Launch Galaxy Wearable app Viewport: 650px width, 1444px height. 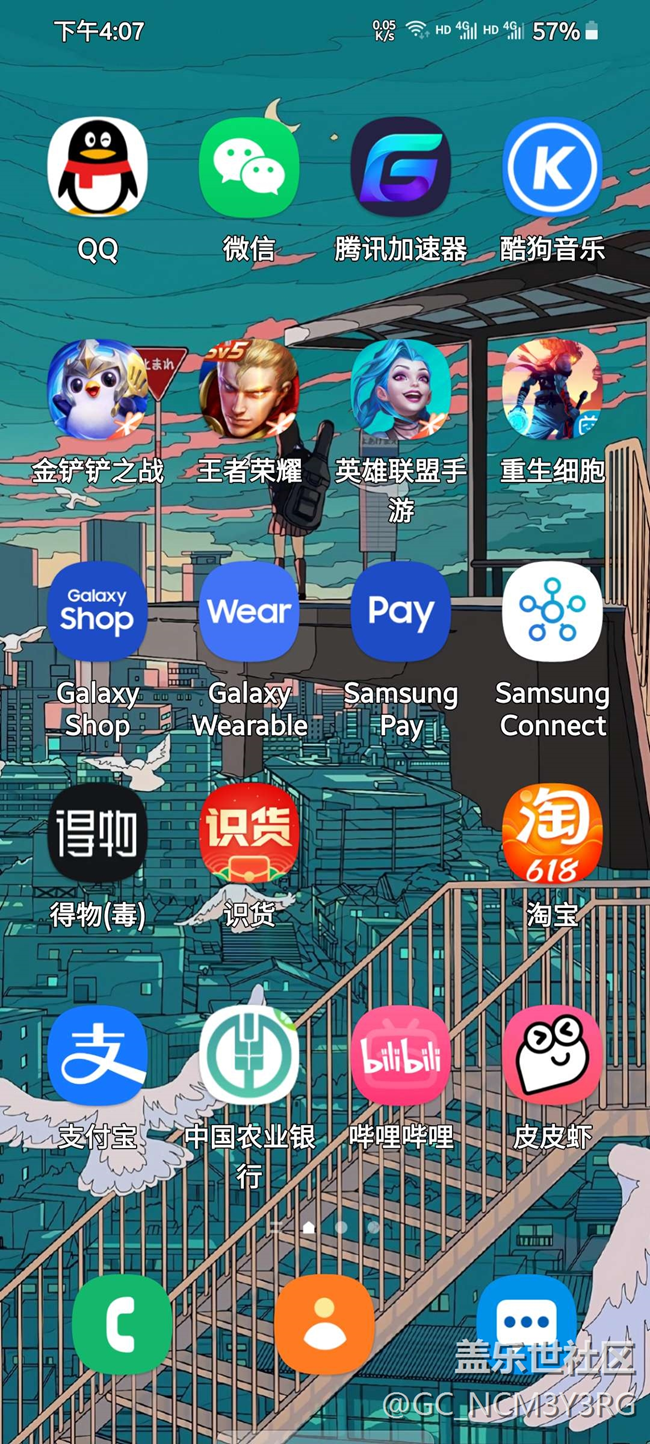(x=249, y=611)
